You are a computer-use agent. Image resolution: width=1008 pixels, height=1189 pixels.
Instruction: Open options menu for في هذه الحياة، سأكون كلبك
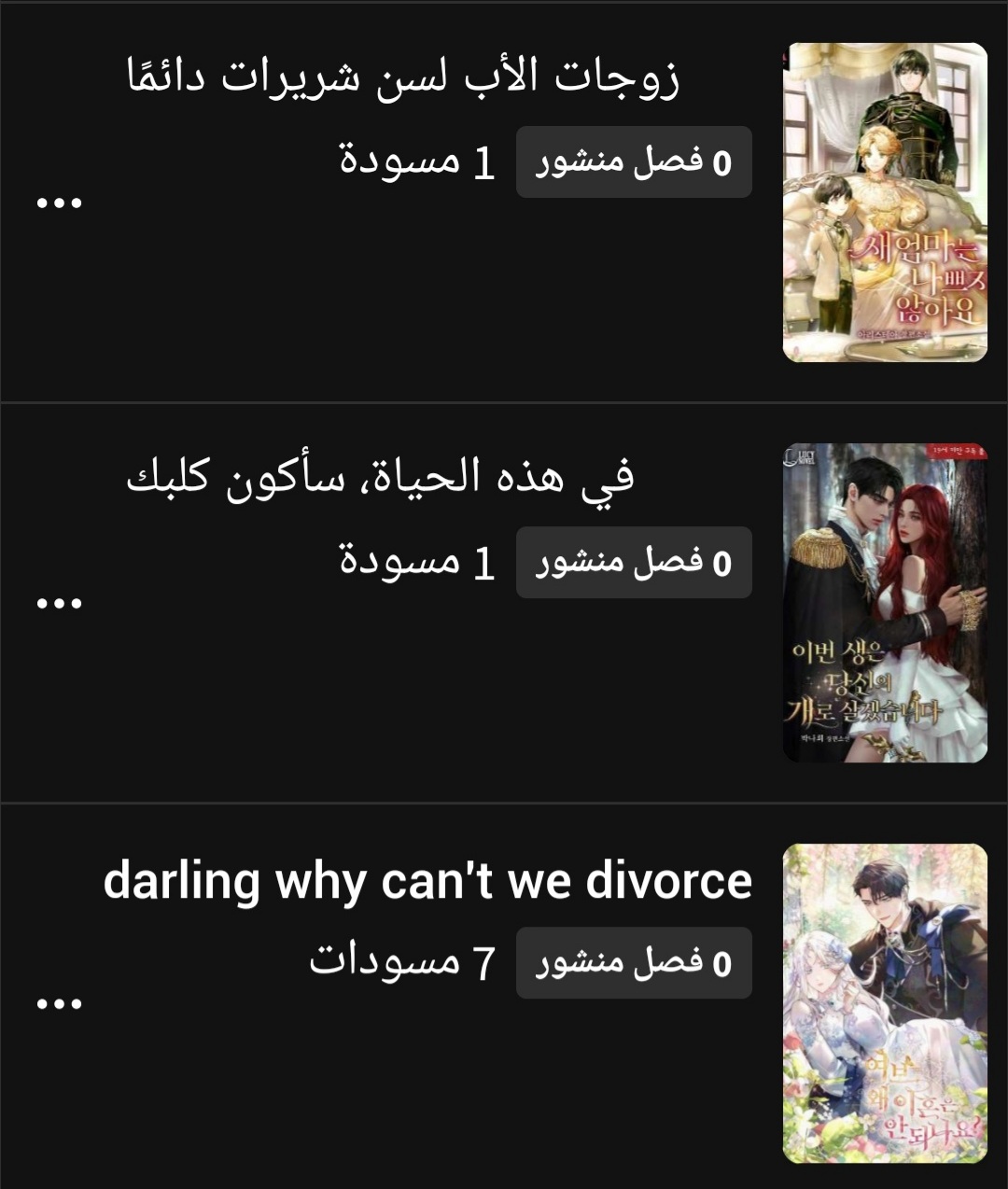59,603
